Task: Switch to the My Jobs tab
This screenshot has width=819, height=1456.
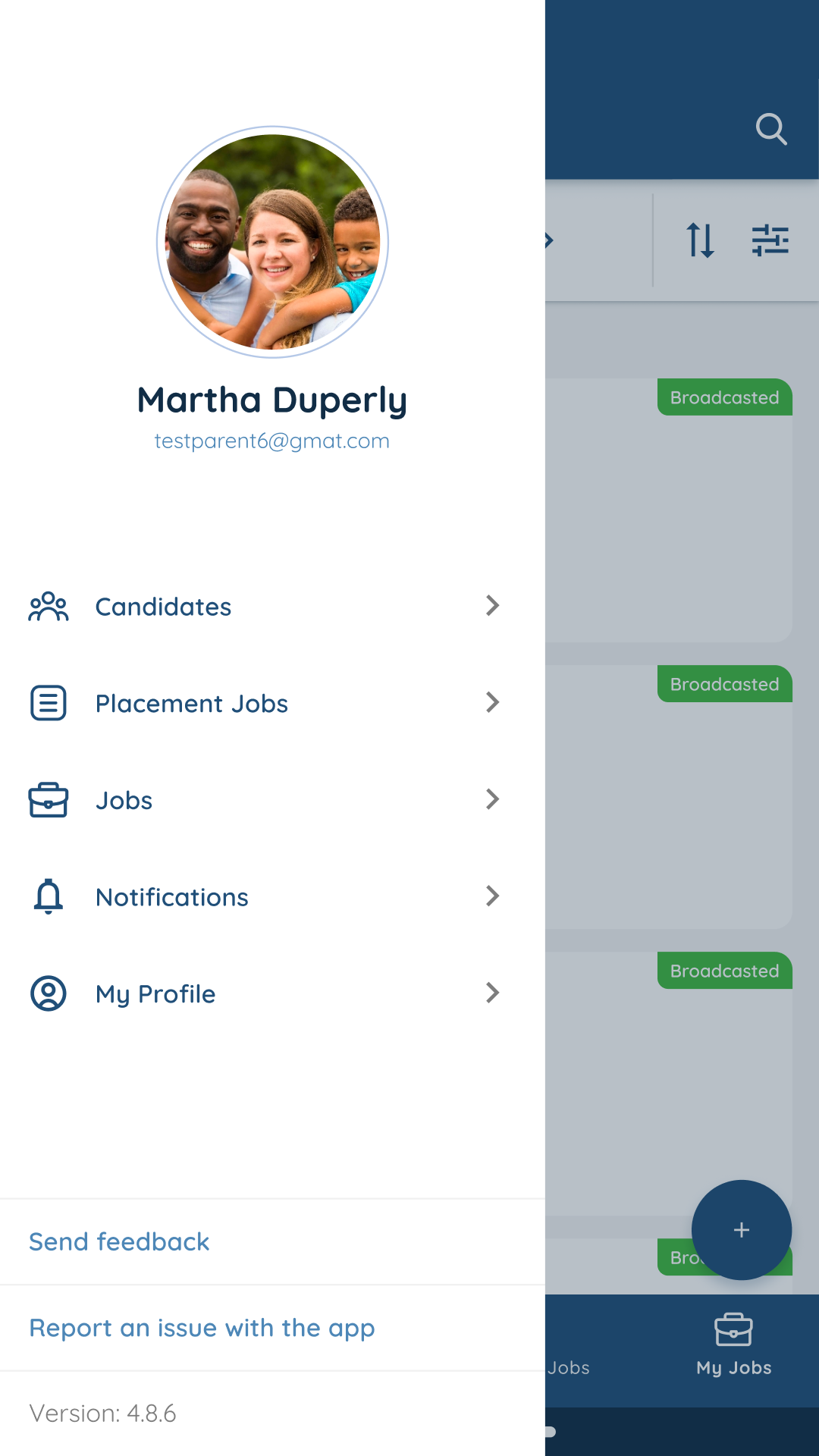Action: [733, 1345]
